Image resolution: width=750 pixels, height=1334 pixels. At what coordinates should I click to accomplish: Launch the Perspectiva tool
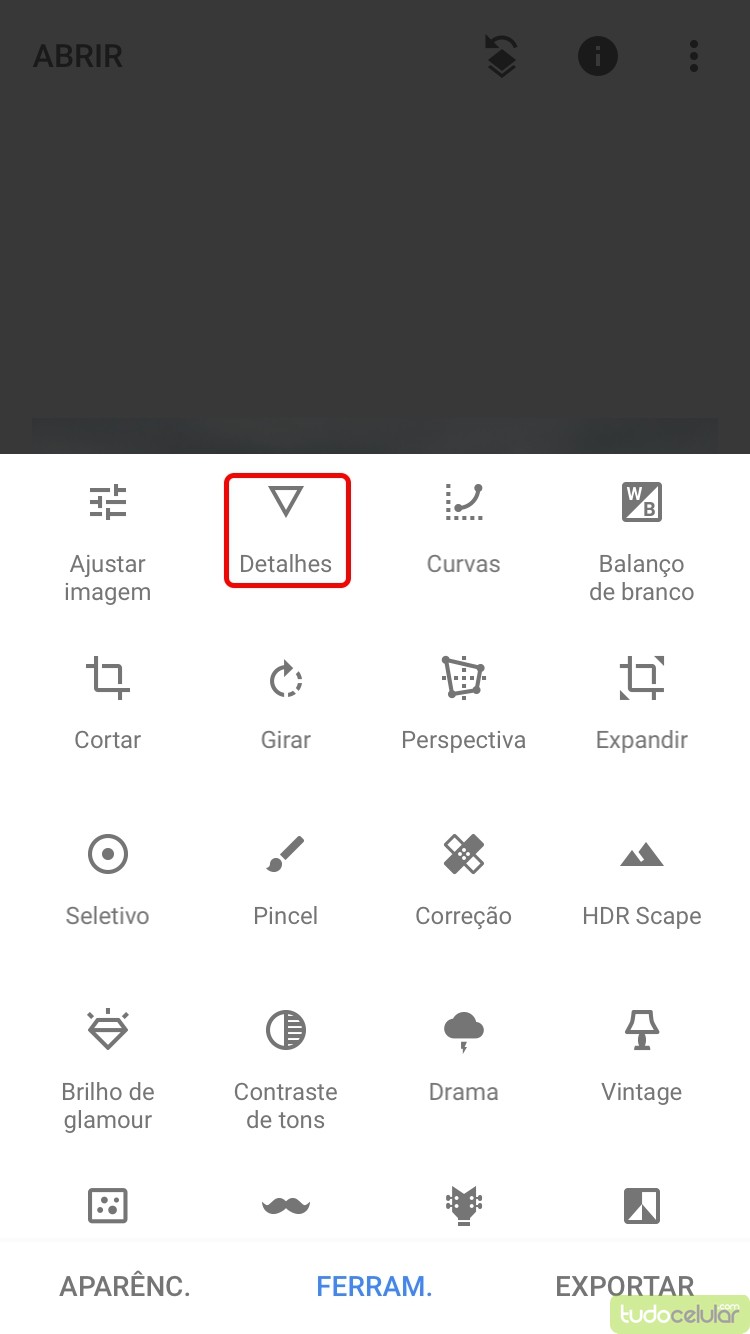point(463,703)
